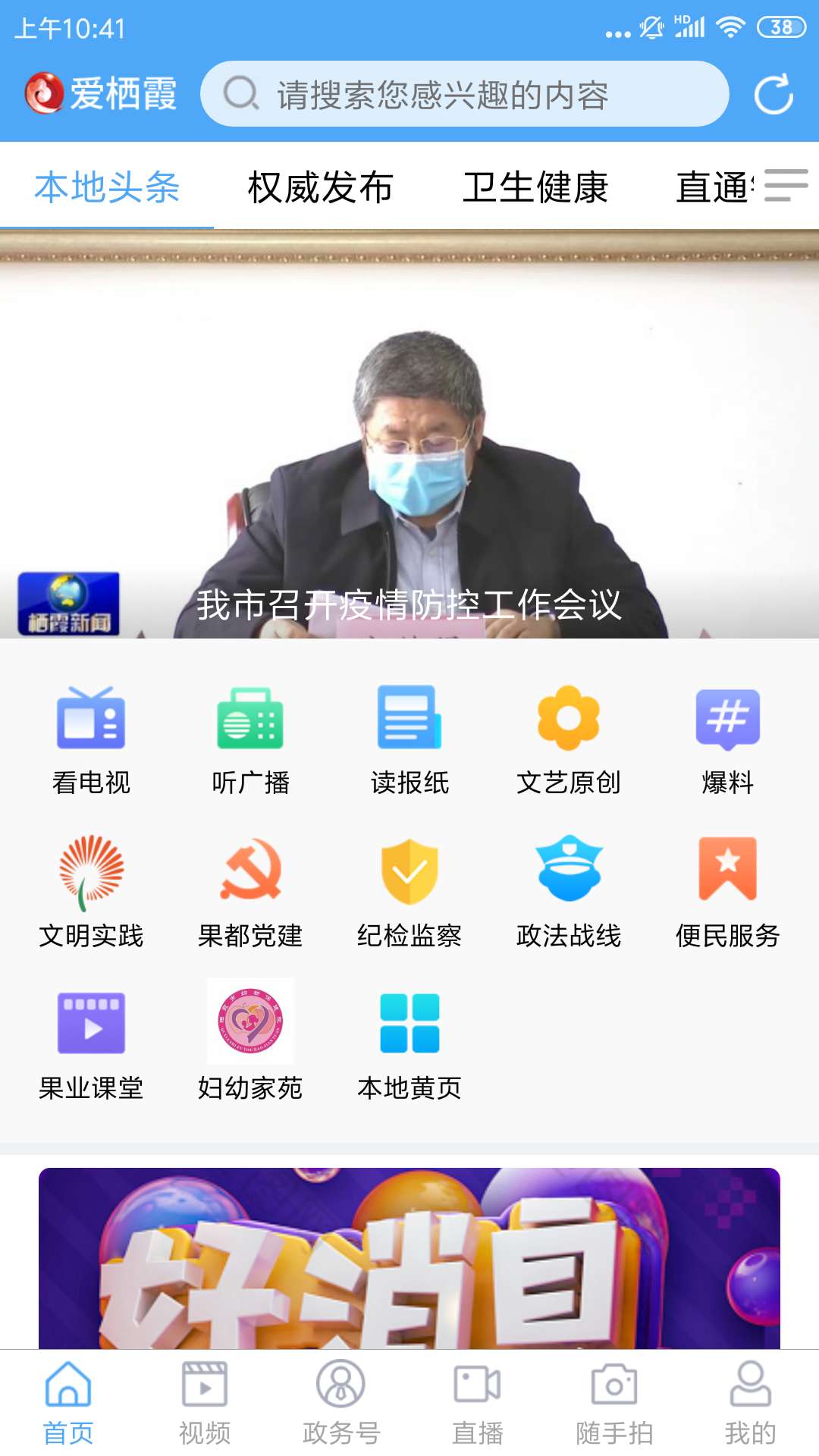Open 纪检监察
819x1456 pixels.
point(409,893)
